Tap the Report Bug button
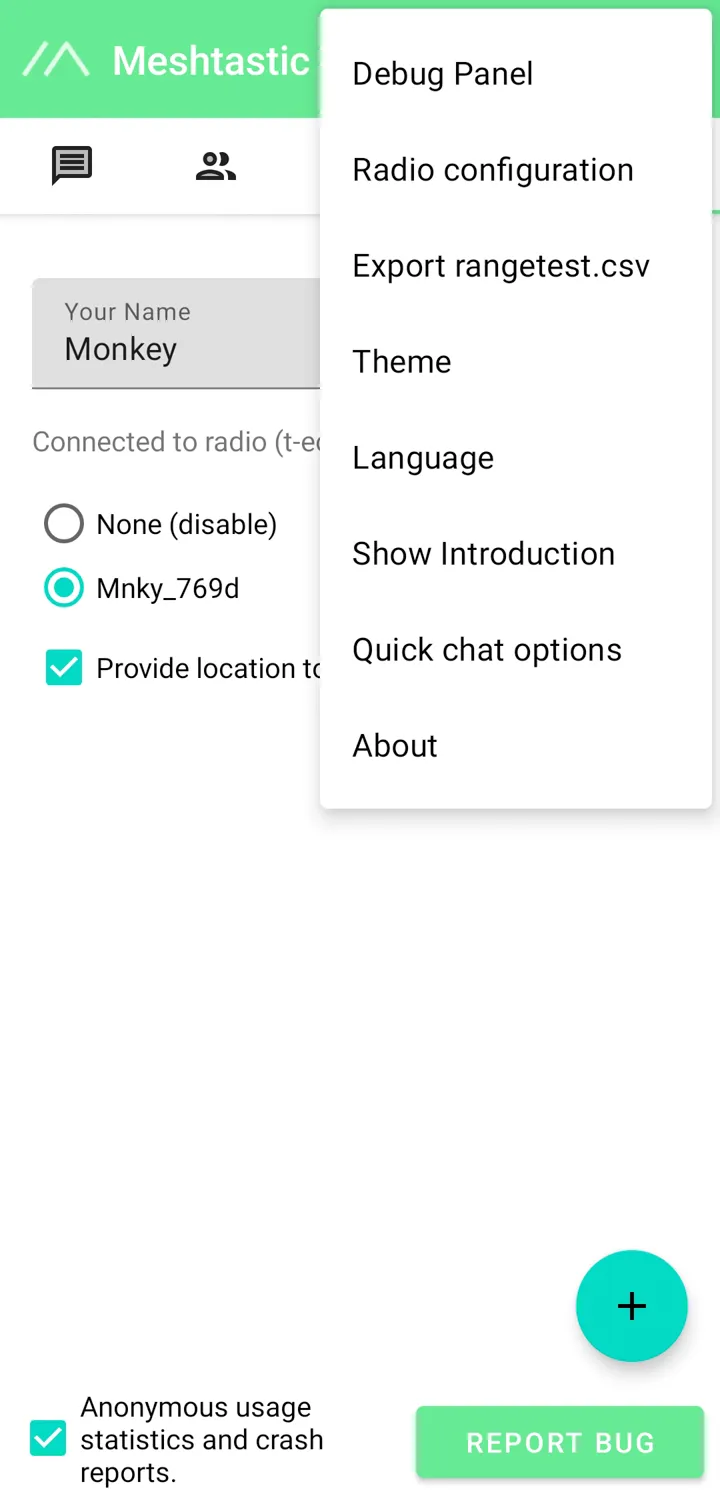Screen dimensions: 720x1506 (560, 1442)
